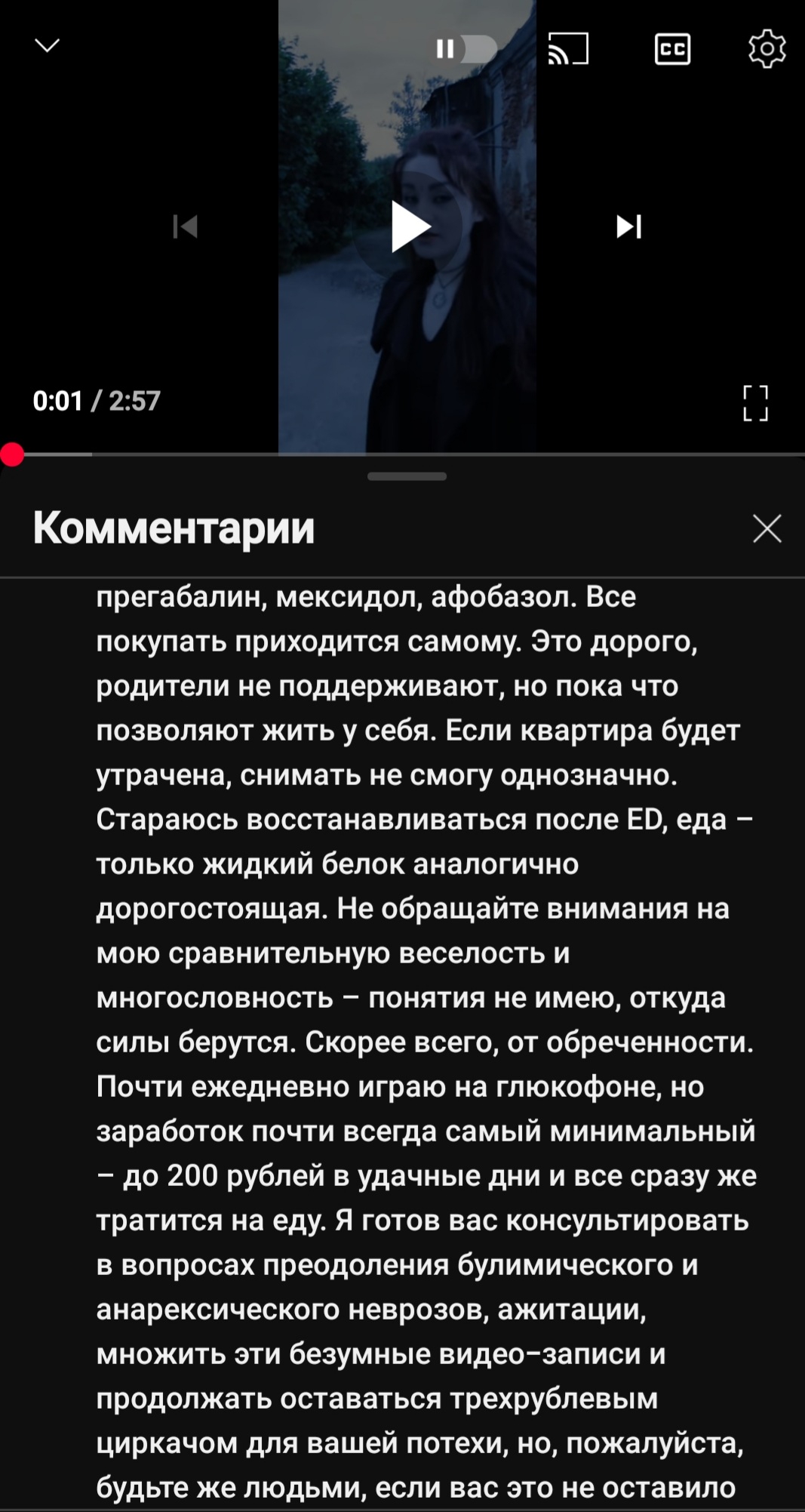The width and height of the screenshot is (805, 1512).
Task: Play the paused video
Action: tap(410, 226)
